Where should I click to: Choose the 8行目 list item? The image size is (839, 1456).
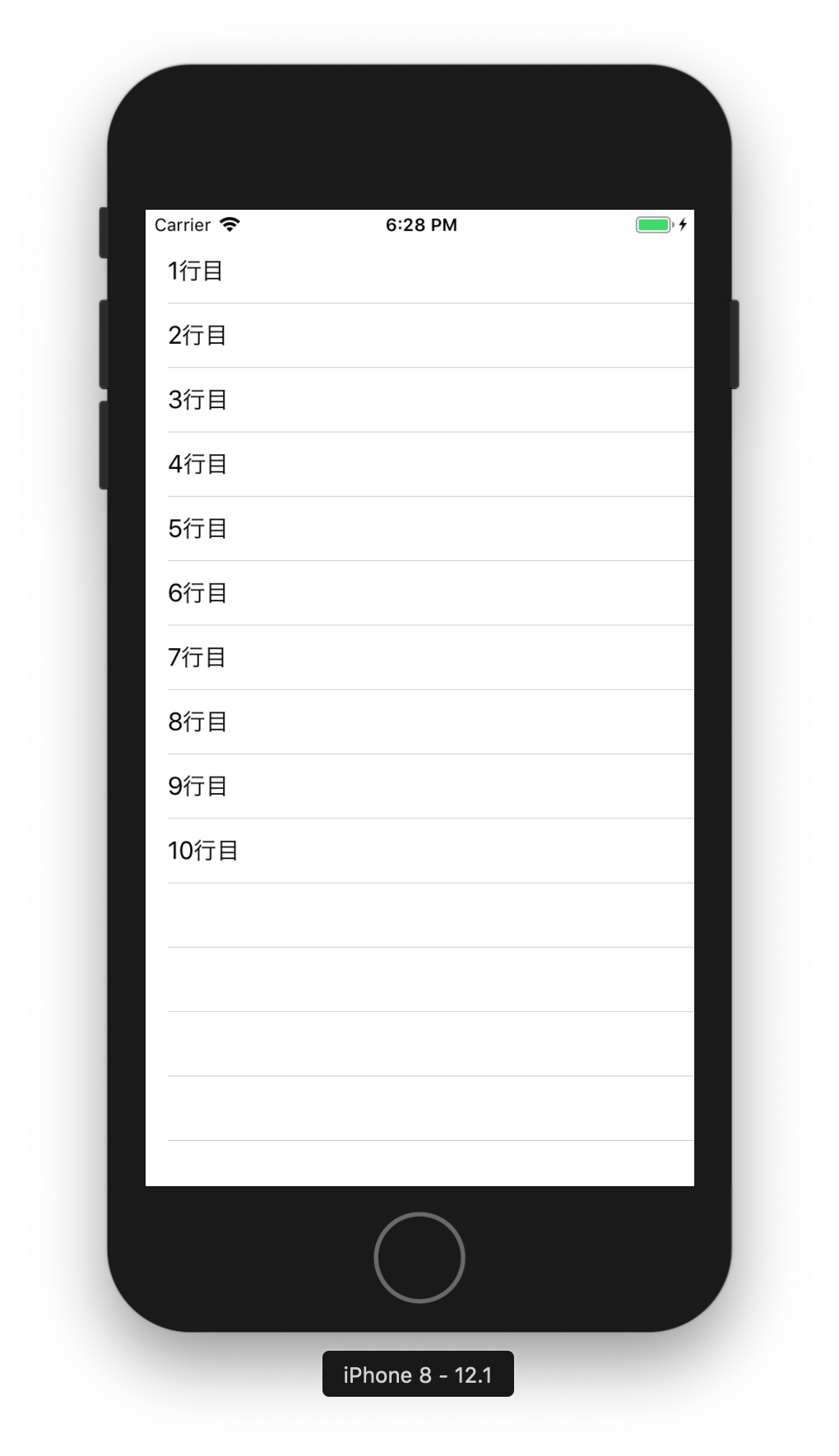click(419, 721)
